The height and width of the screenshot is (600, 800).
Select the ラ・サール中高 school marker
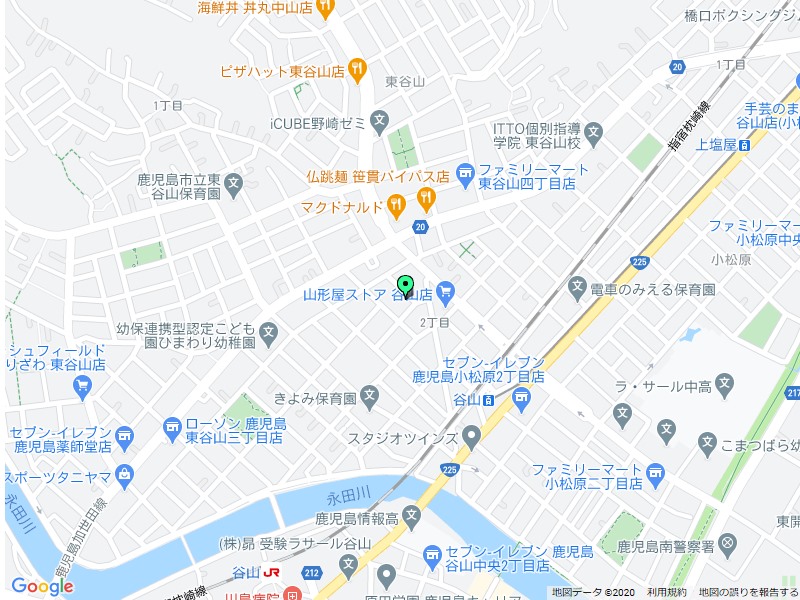tap(725, 383)
